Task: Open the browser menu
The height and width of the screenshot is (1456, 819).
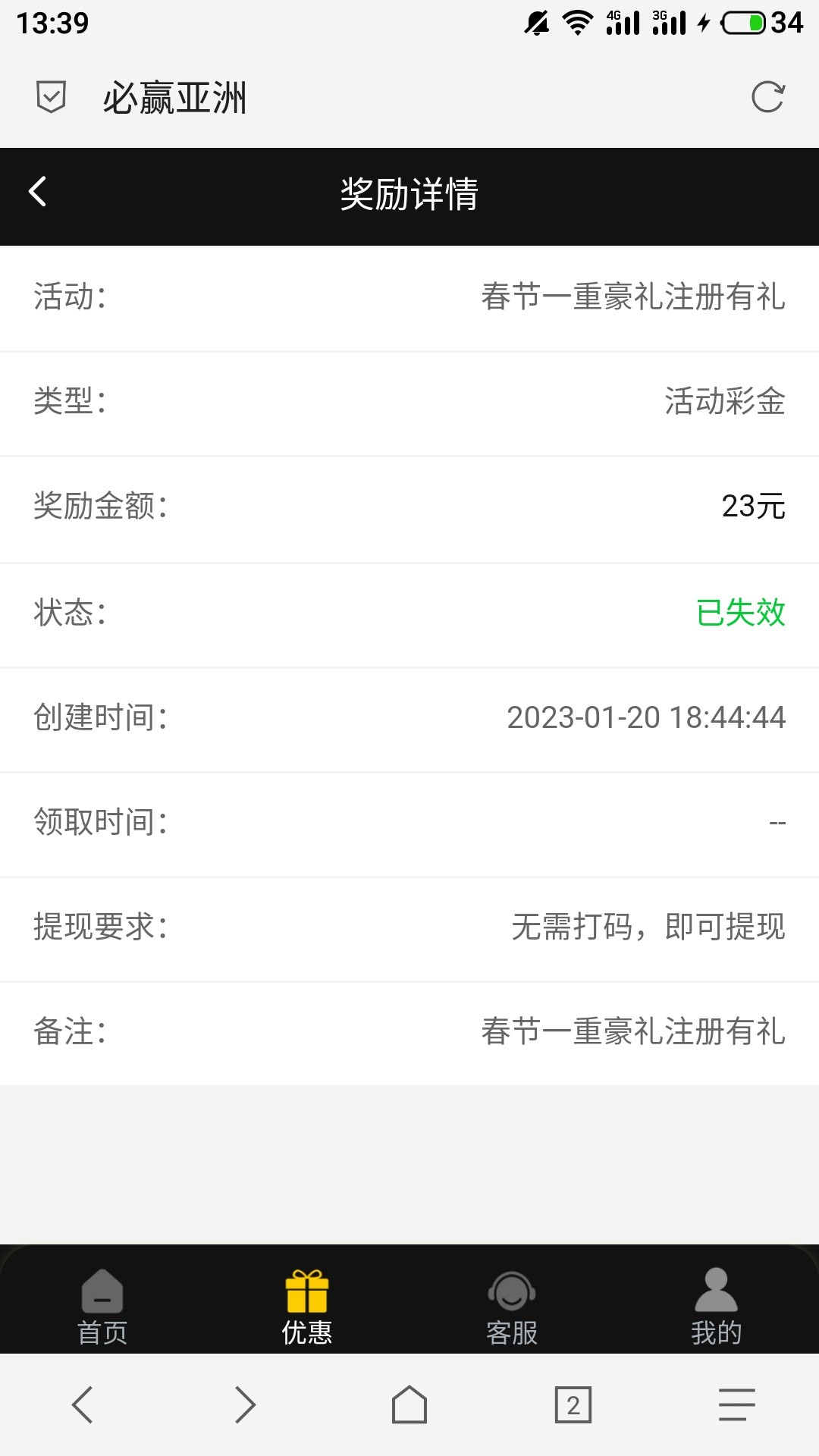Action: coord(736,1404)
